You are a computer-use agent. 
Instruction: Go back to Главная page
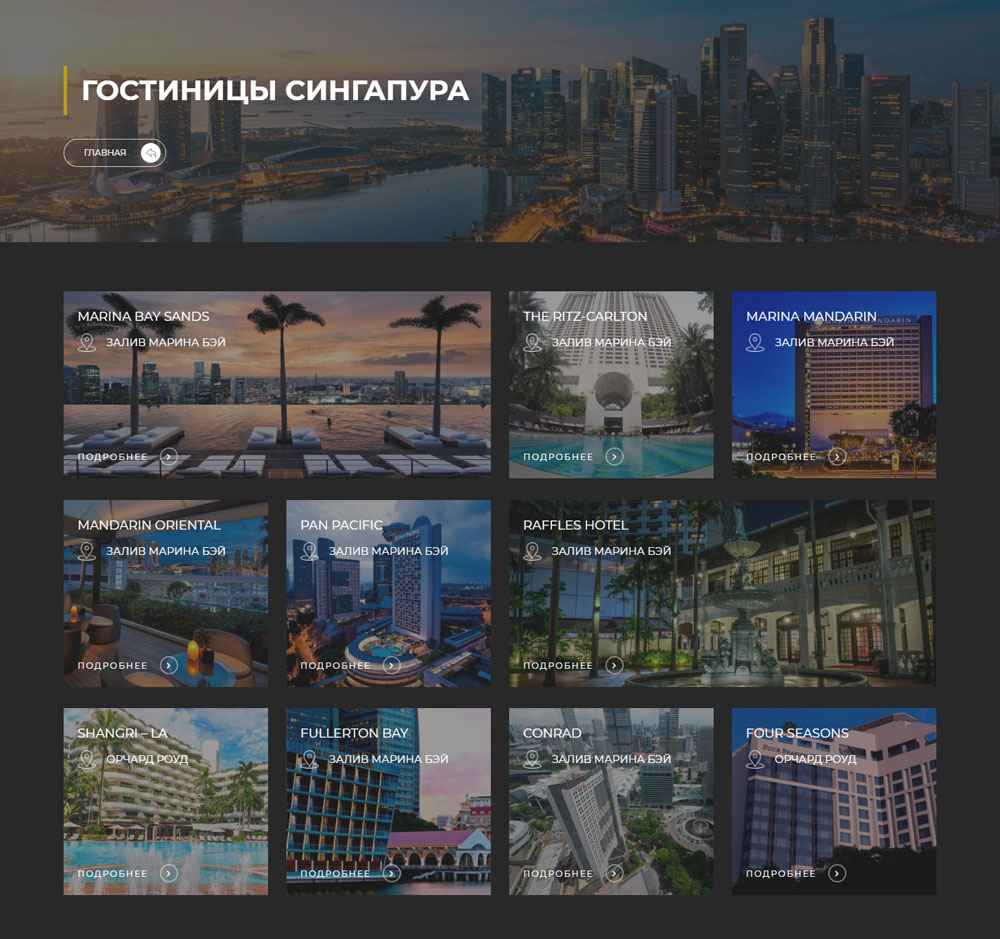point(114,153)
